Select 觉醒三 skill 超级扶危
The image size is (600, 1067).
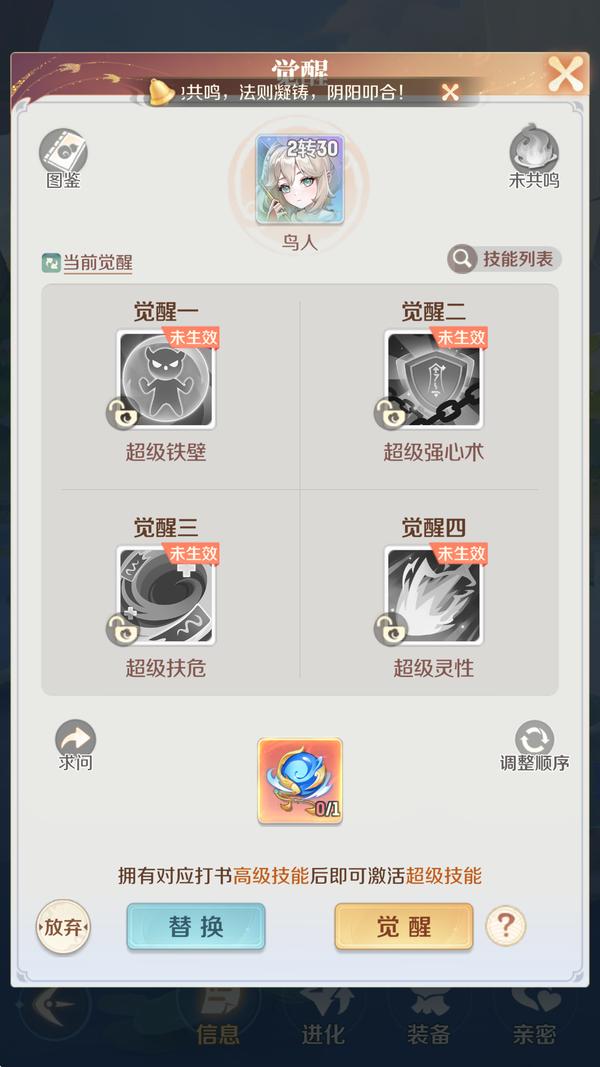click(166, 596)
